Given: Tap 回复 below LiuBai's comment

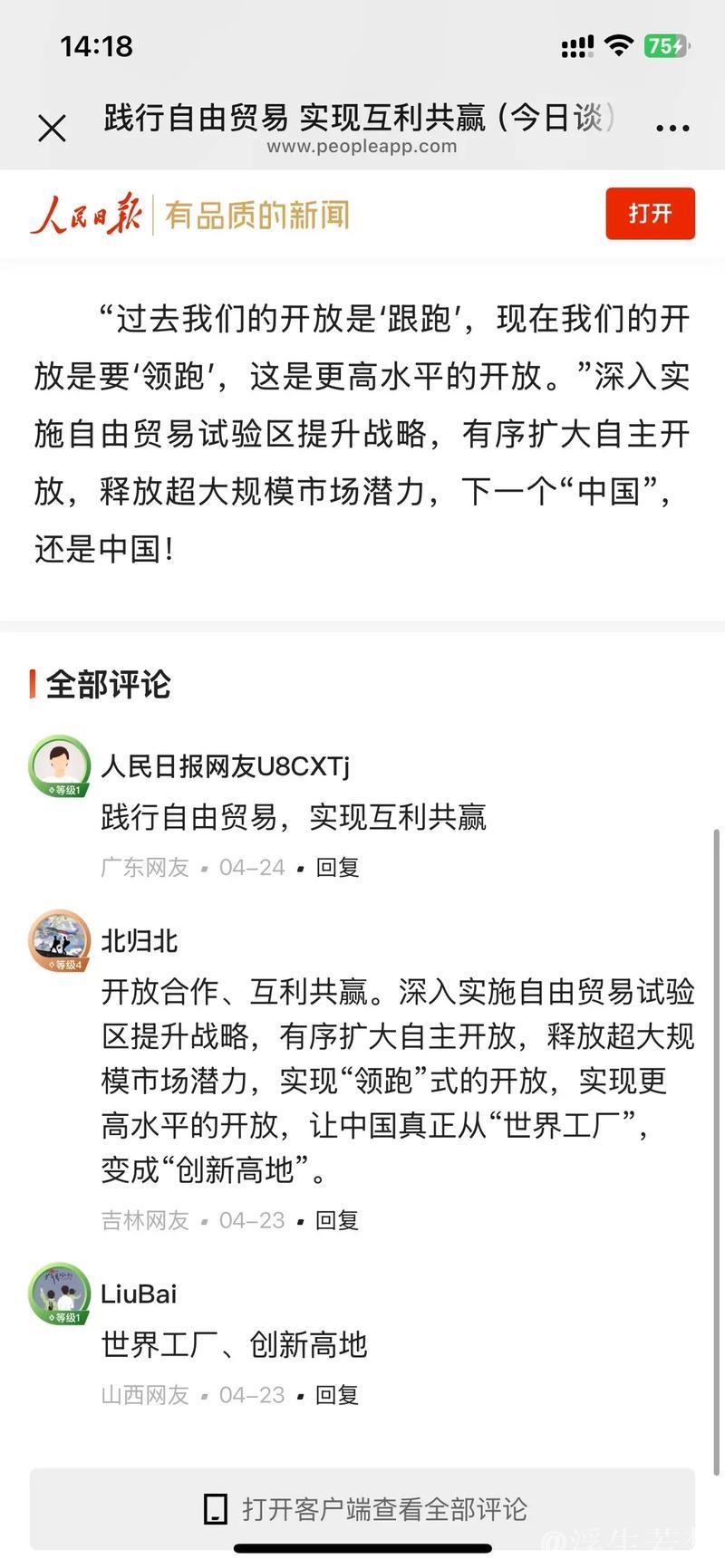Looking at the screenshot, I should coord(336,1395).
